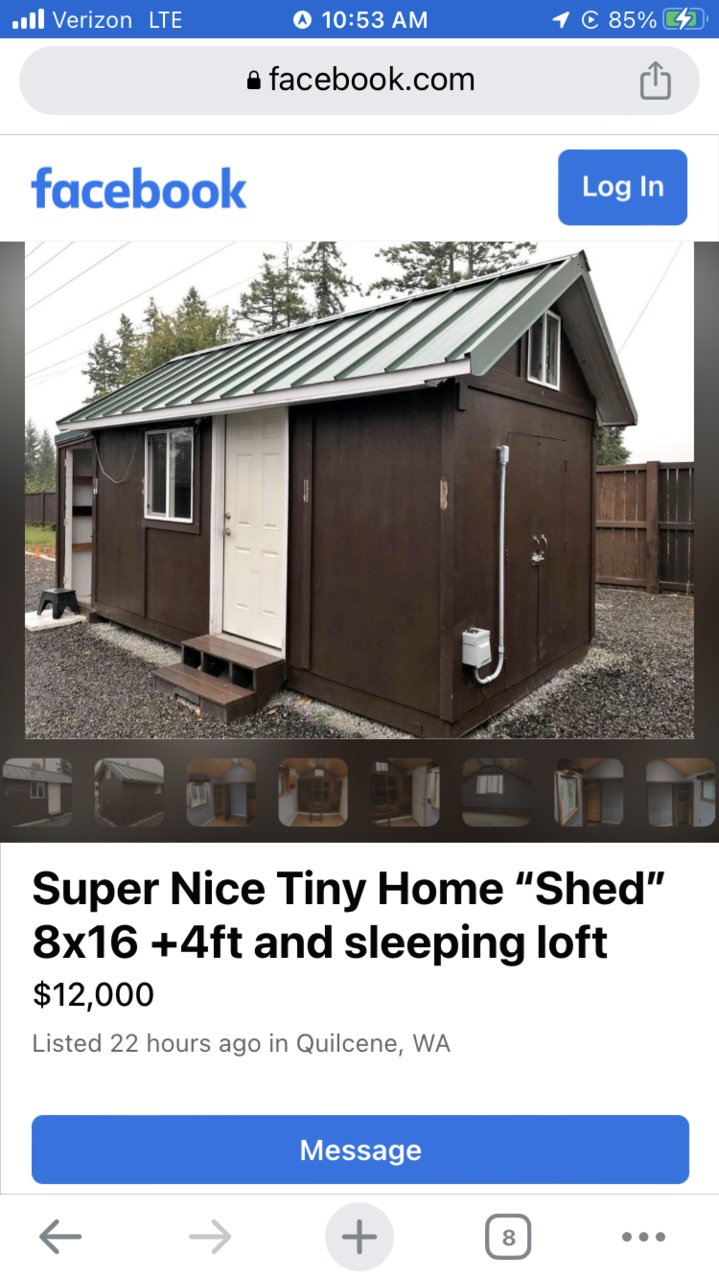Open the browser's more options menu

(643, 1237)
